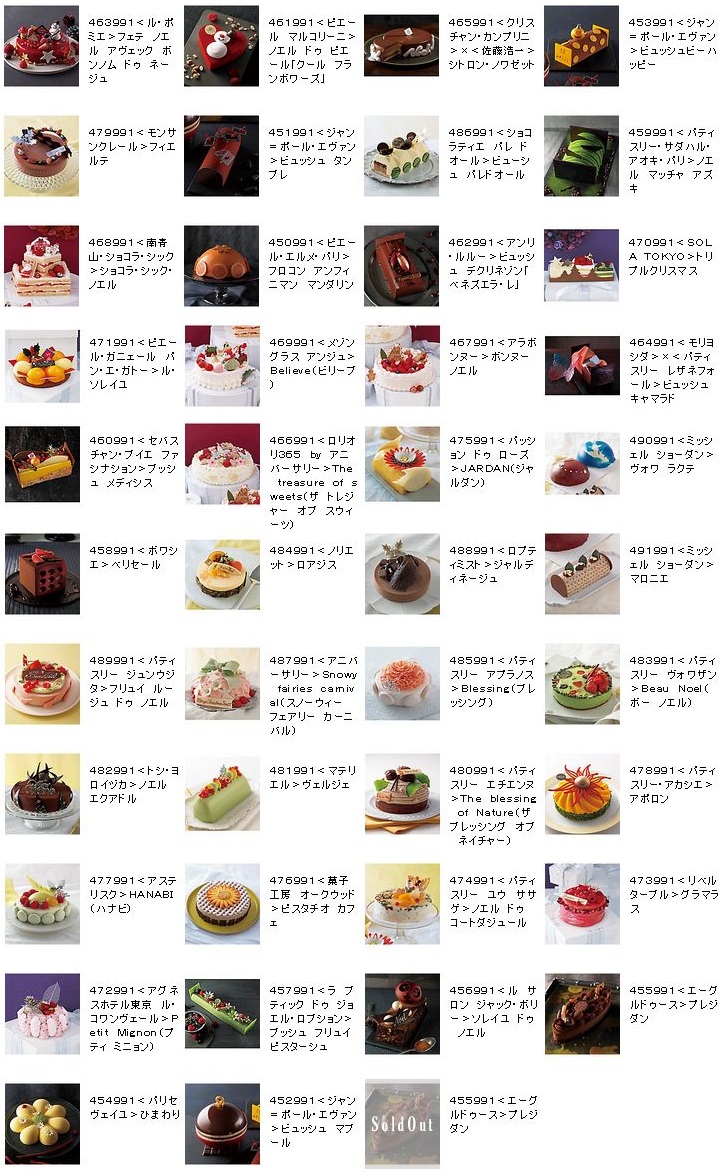Open cake 481991 マテリエル ヴェルジェ

[x=221, y=793]
